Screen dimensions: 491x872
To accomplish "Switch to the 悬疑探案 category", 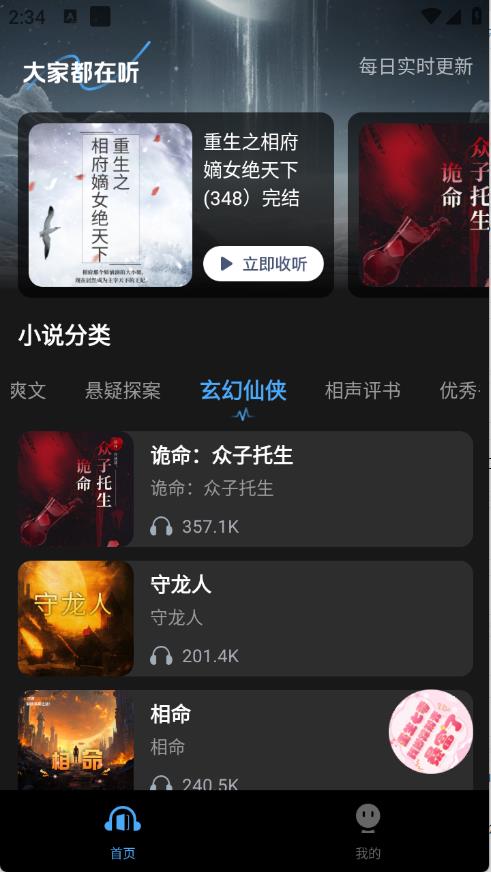I will point(123,390).
